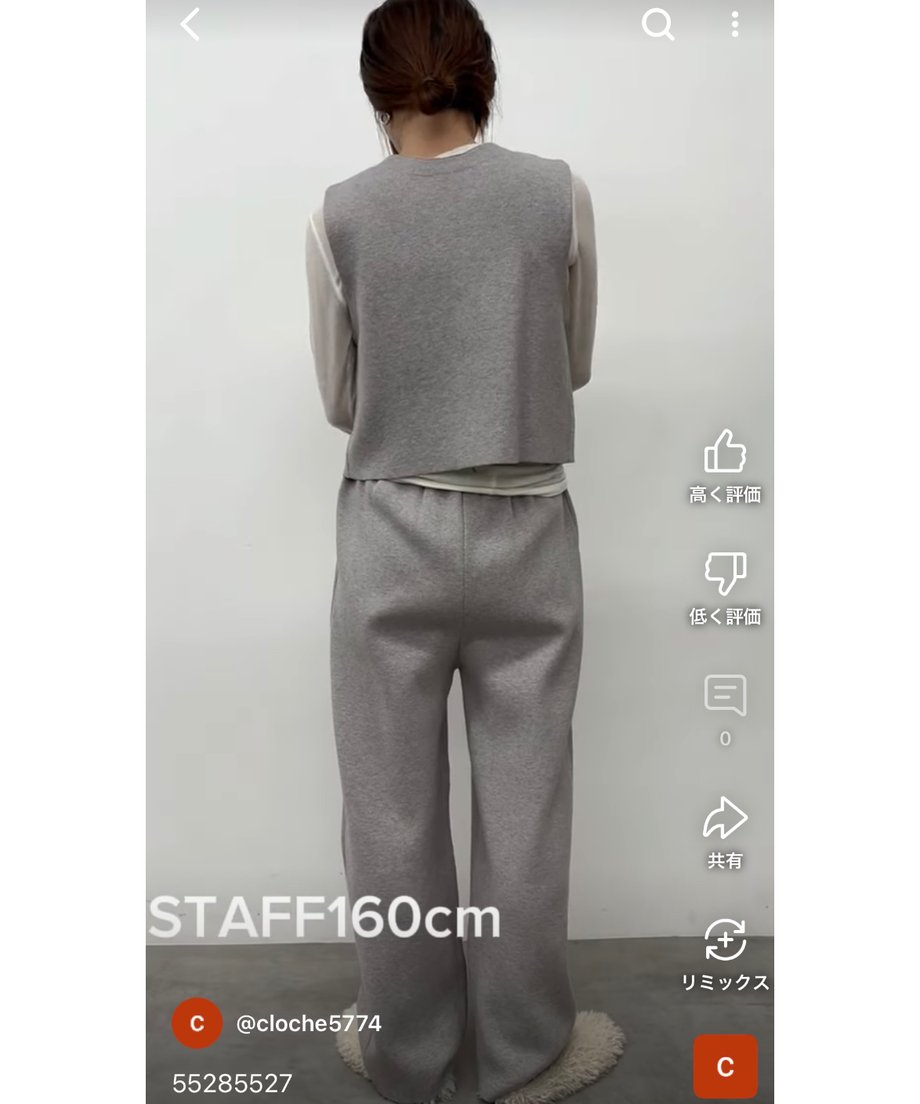
Task: Go back using the top arrow
Action: pos(191,25)
